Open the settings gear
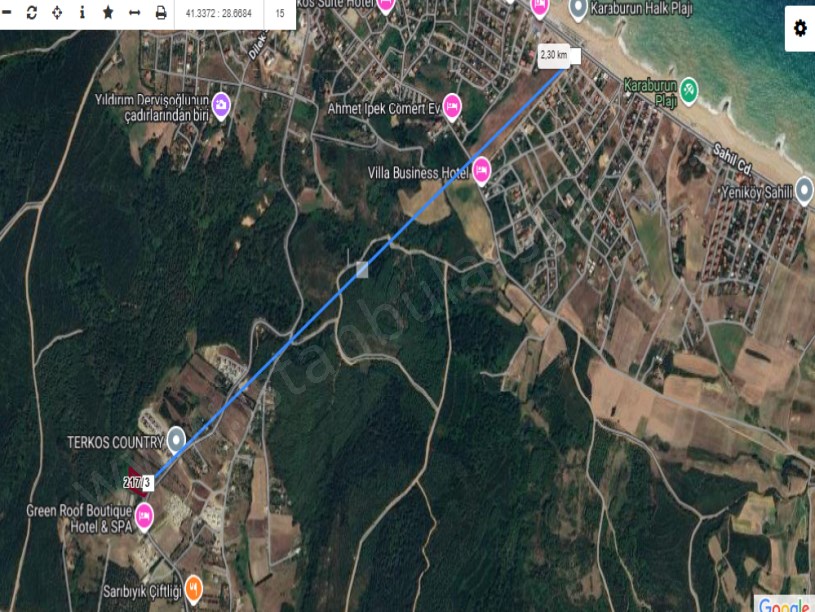The width and height of the screenshot is (815, 612). click(799, 28)
